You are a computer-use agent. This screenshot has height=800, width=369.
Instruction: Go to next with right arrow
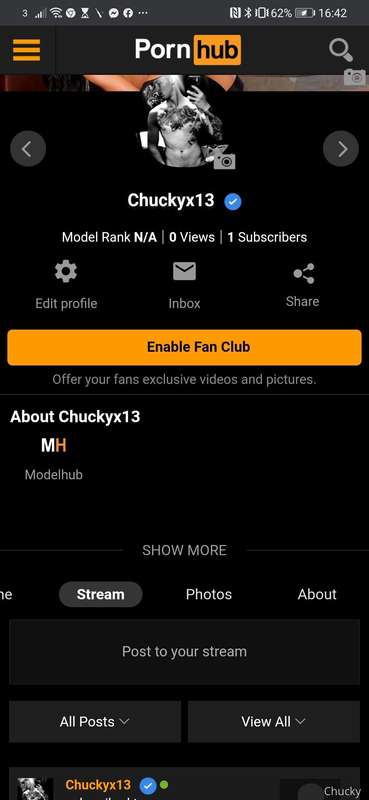pyautogui.click(x=341, y=148)
